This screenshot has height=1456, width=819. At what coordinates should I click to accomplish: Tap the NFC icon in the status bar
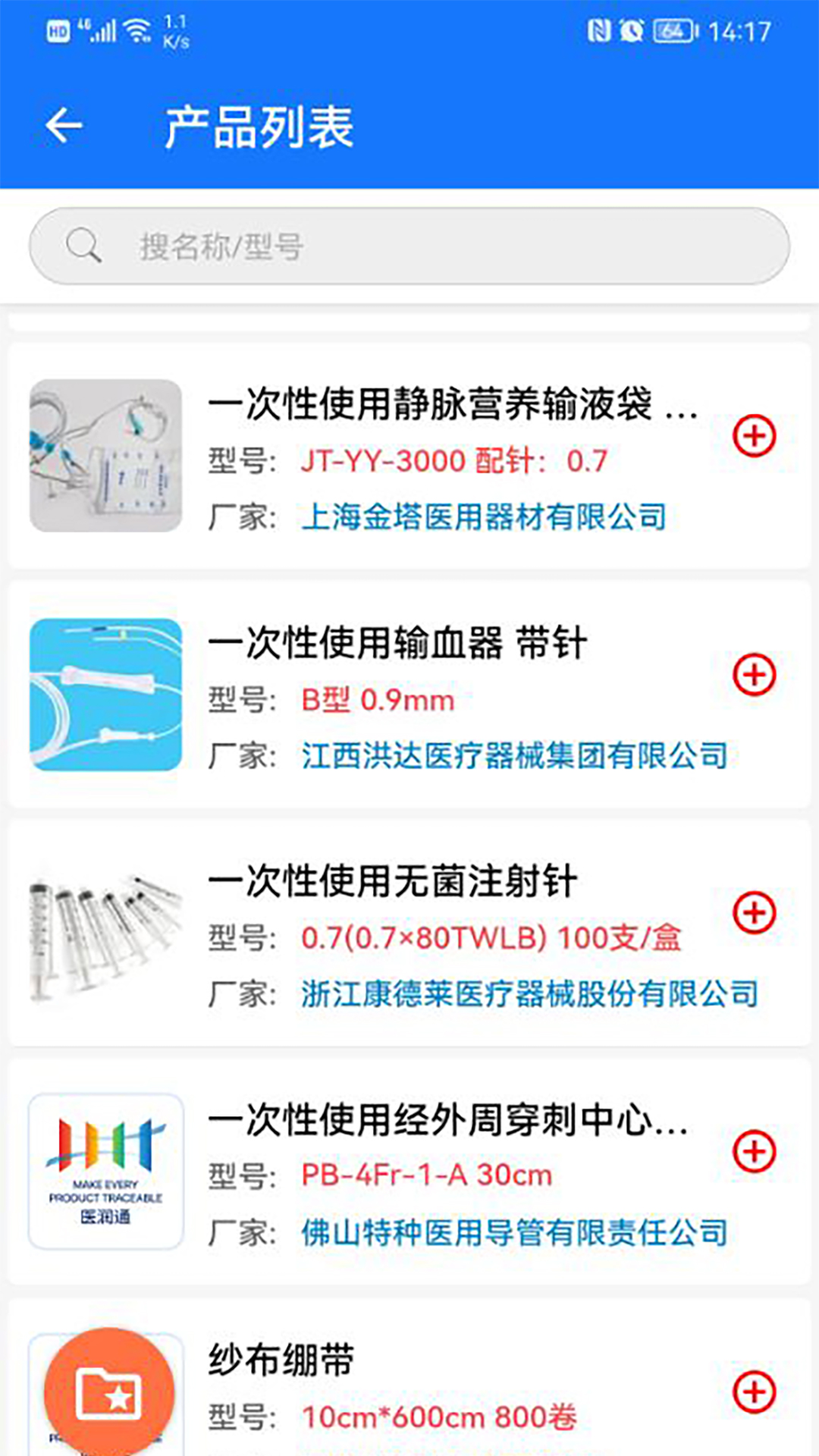tap(598, 30)
